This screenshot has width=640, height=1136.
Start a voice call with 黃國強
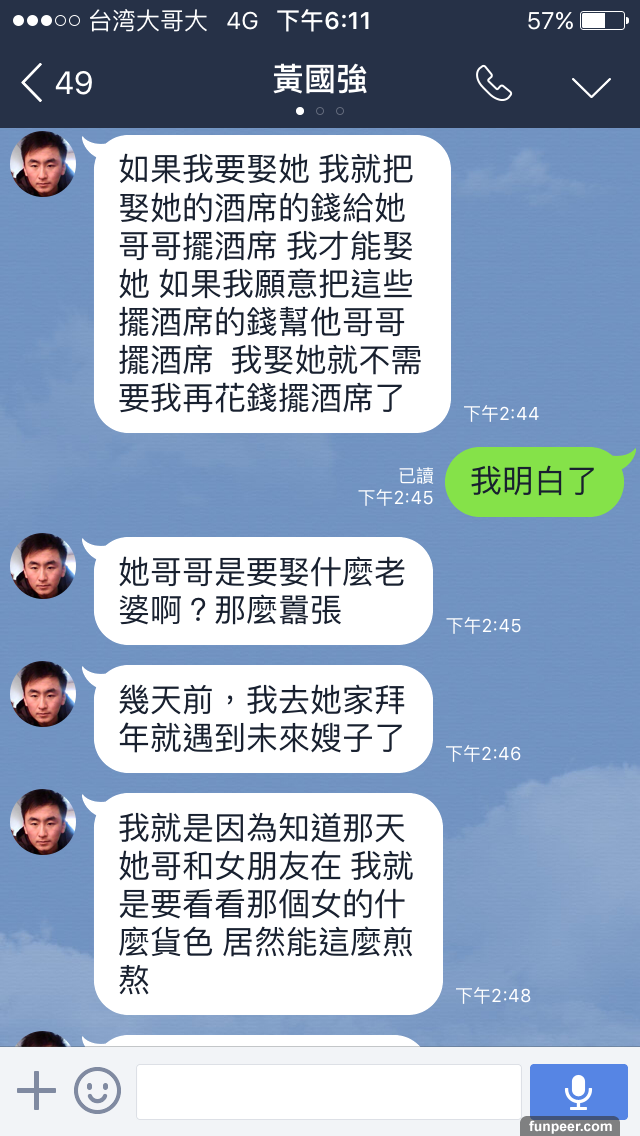493,84
